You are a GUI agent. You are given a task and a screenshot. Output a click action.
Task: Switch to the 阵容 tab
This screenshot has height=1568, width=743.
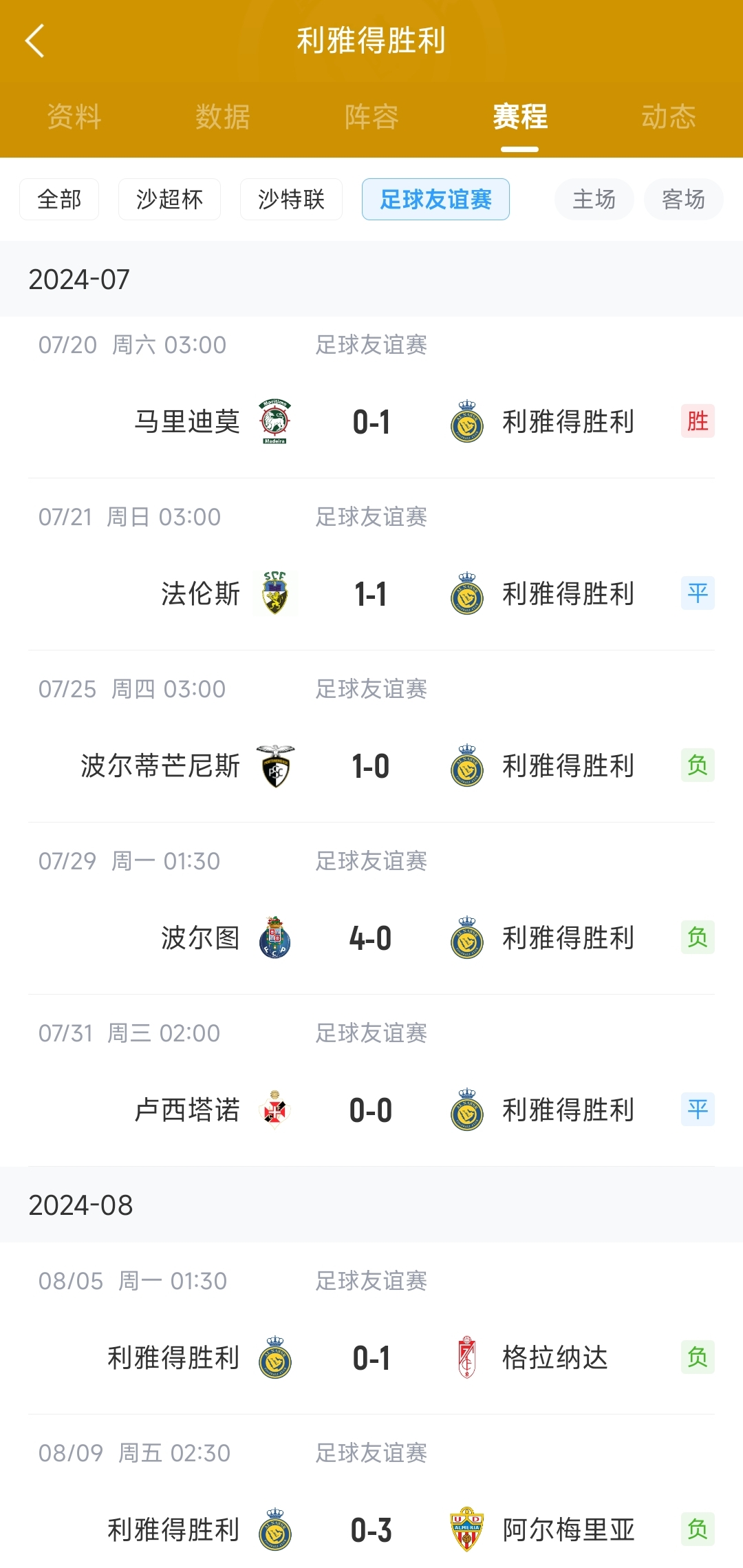[x=371, y=116]
